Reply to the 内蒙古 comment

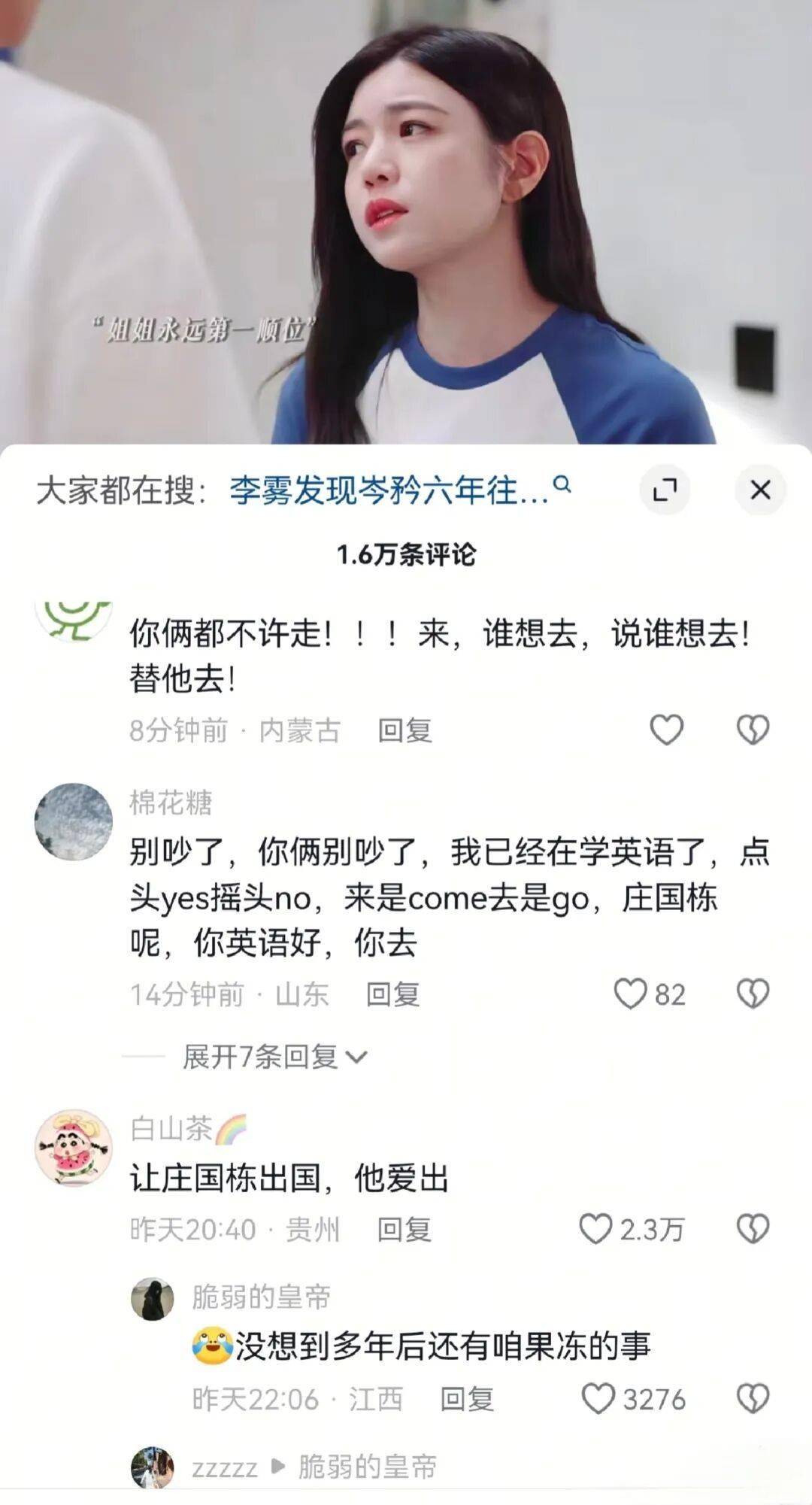click(x=404, y=730)
